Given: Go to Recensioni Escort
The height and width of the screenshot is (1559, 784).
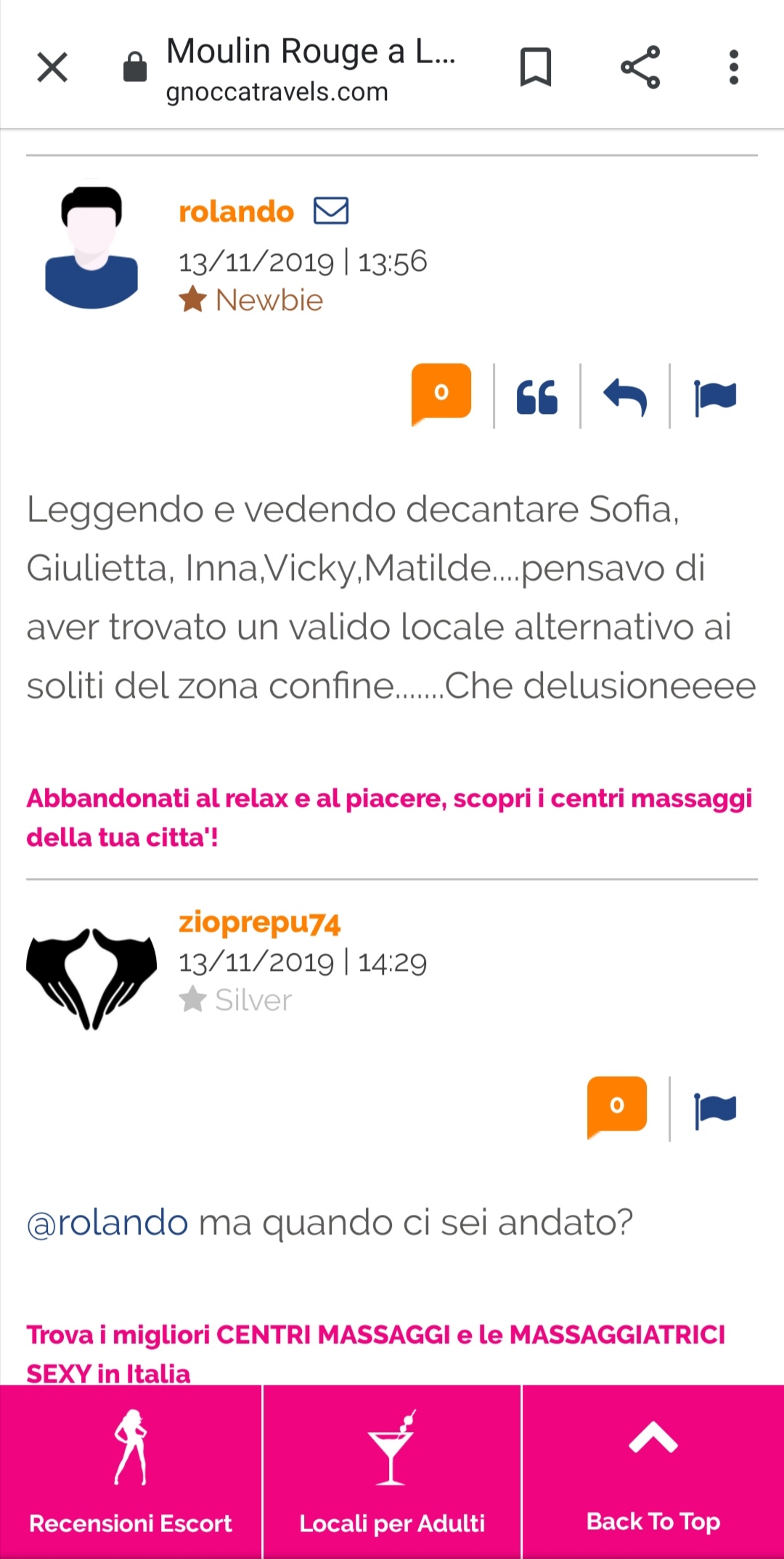Looking at the screenshot, I should point(131,1472).
